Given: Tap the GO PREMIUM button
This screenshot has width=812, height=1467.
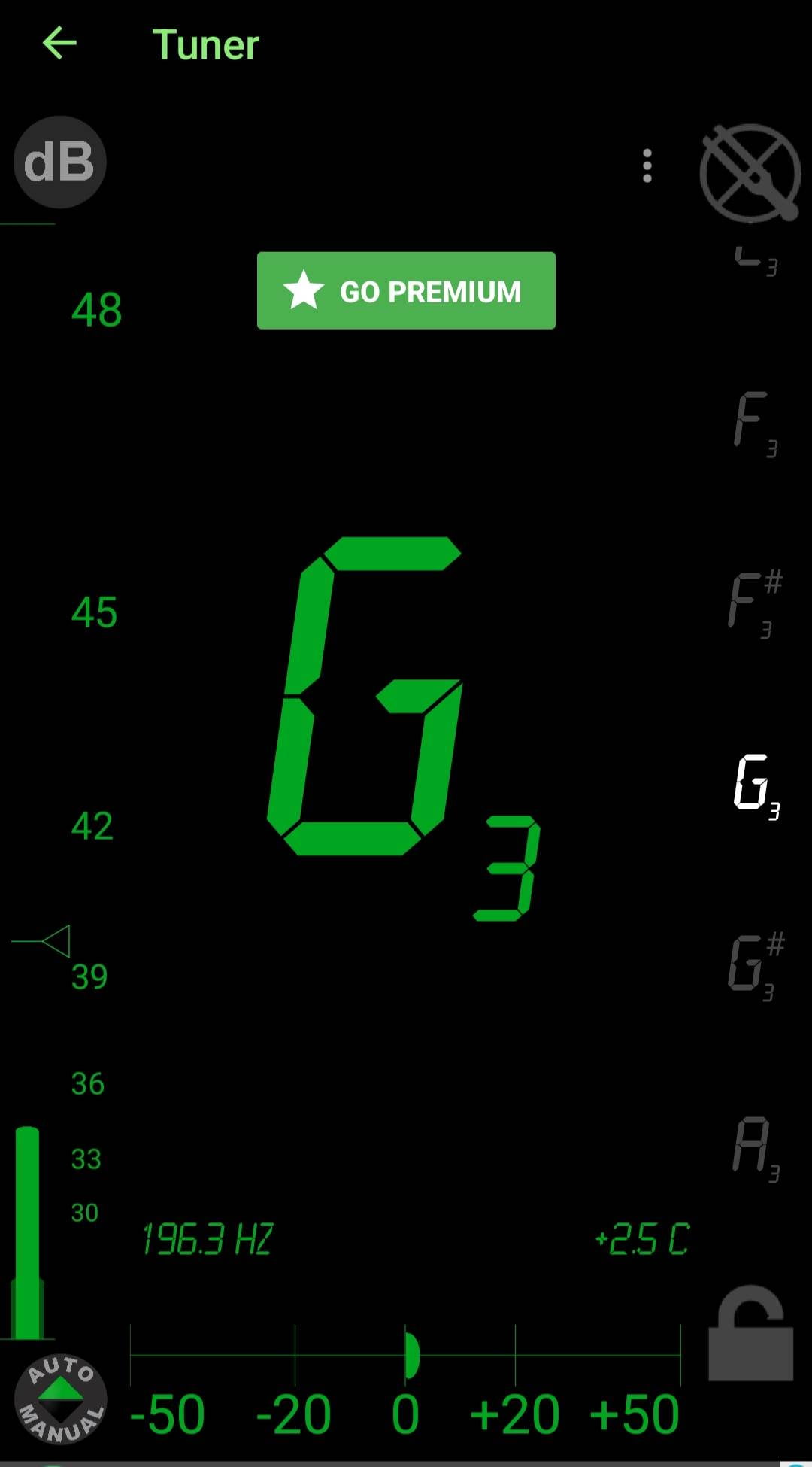Looking at the screenshot, I should pos(406,290).
